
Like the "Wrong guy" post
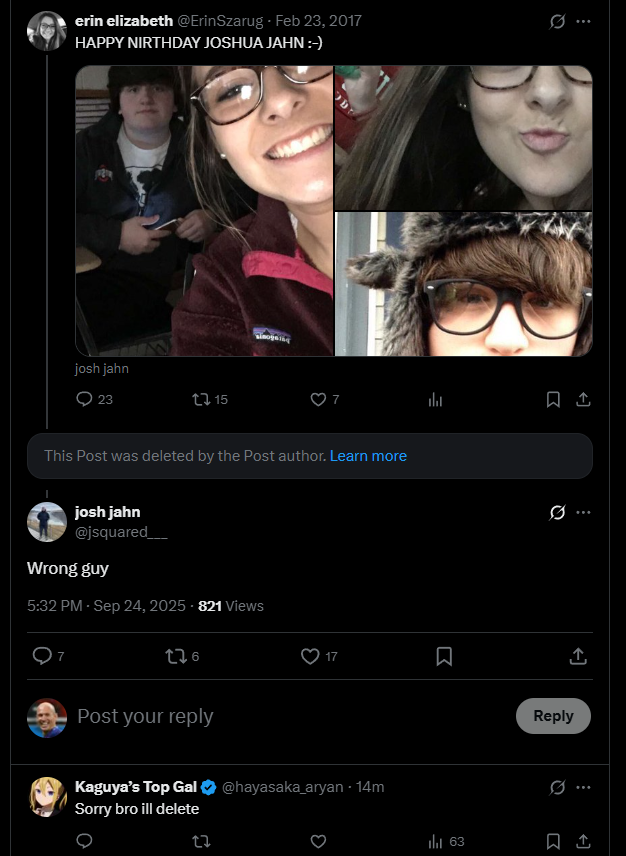click(319, 656)
